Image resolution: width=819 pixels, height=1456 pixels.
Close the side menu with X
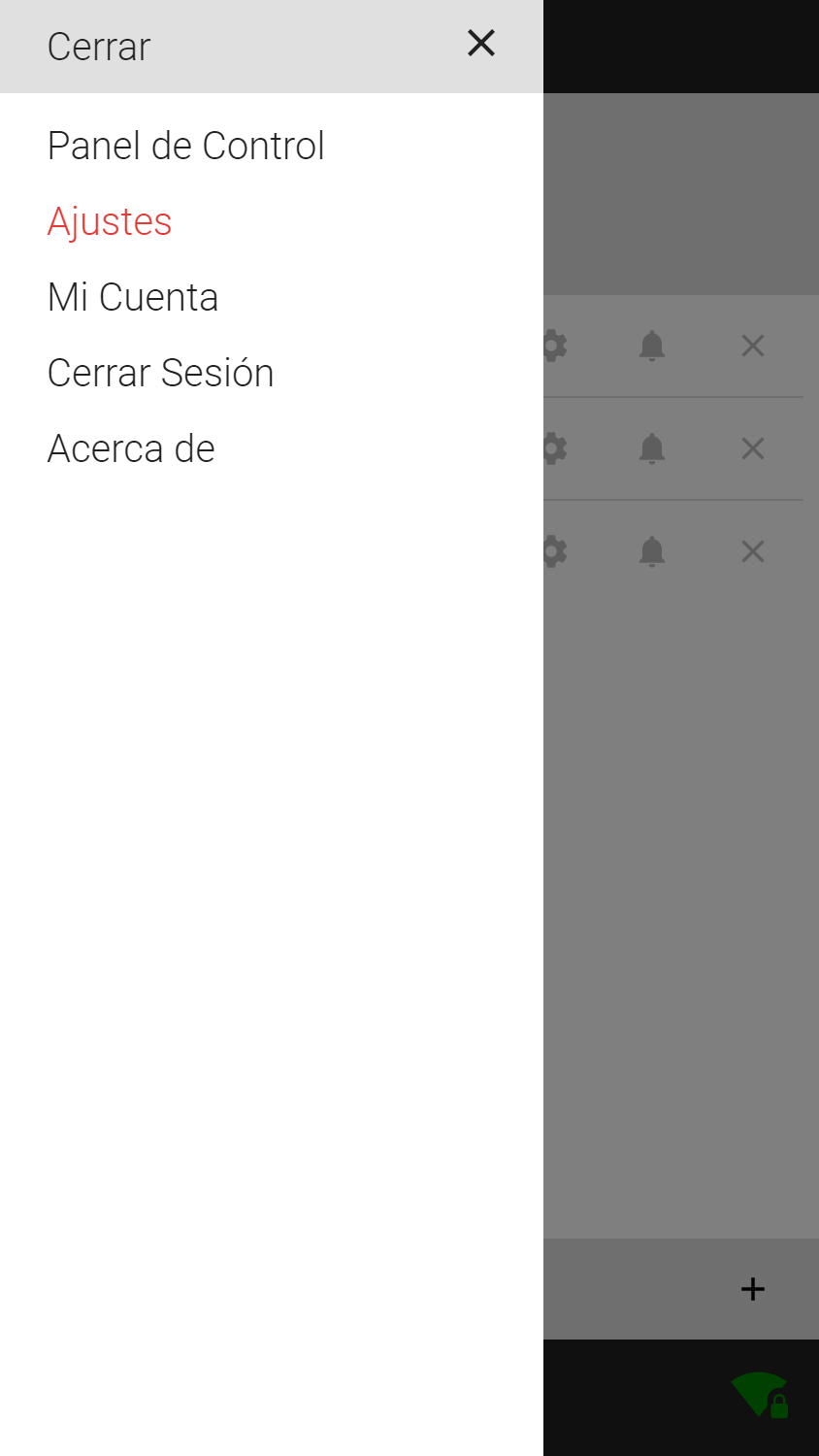pyautogui.click(x=481, y=44)
